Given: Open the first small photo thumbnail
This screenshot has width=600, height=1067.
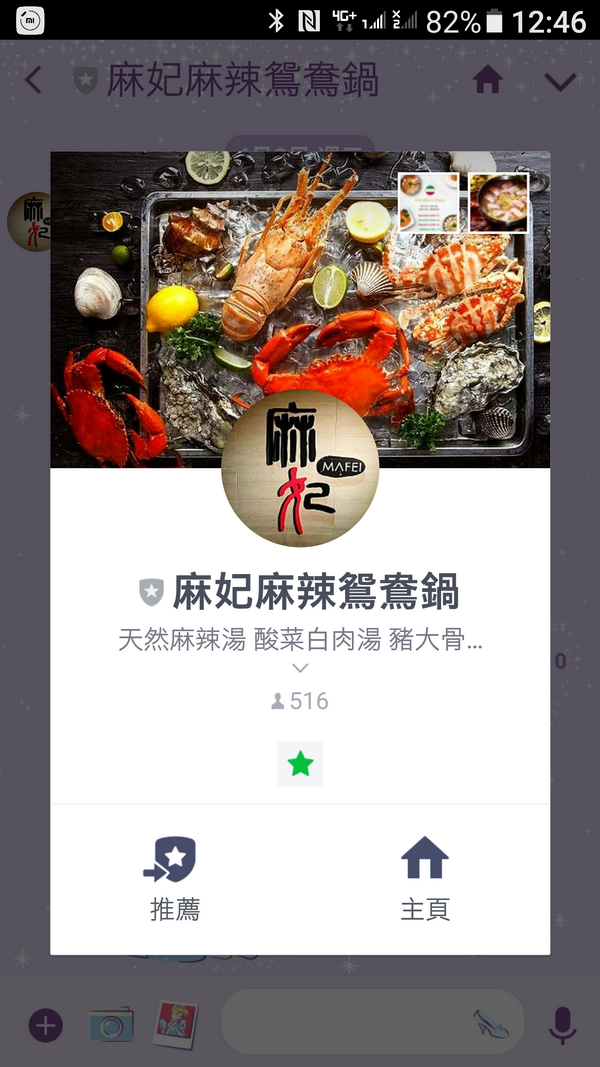Looking at the screenshot, I should pyautogui.click(x=428, y=202).
